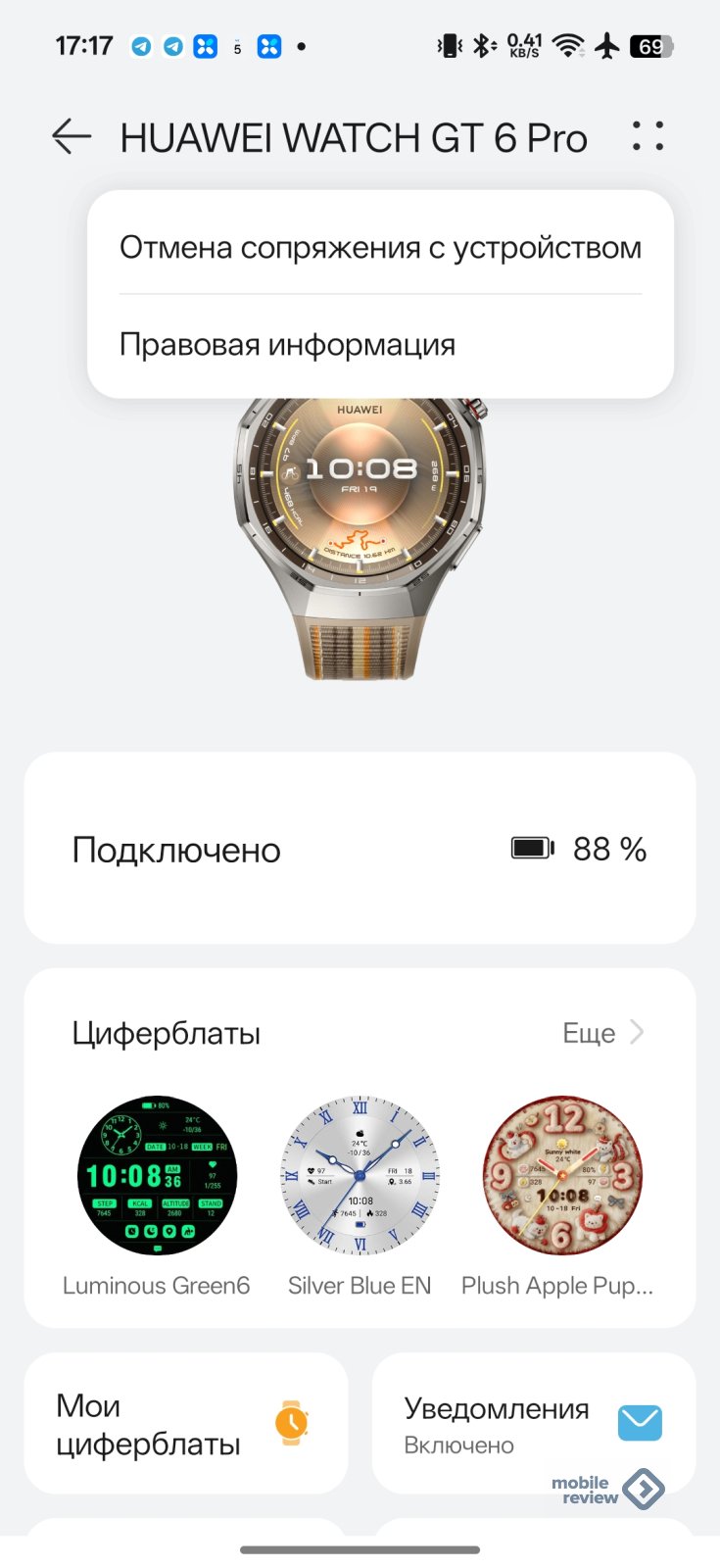
Task: Open 'Правовая информация'
Action: pyautogui.click(x=287, y=345)
